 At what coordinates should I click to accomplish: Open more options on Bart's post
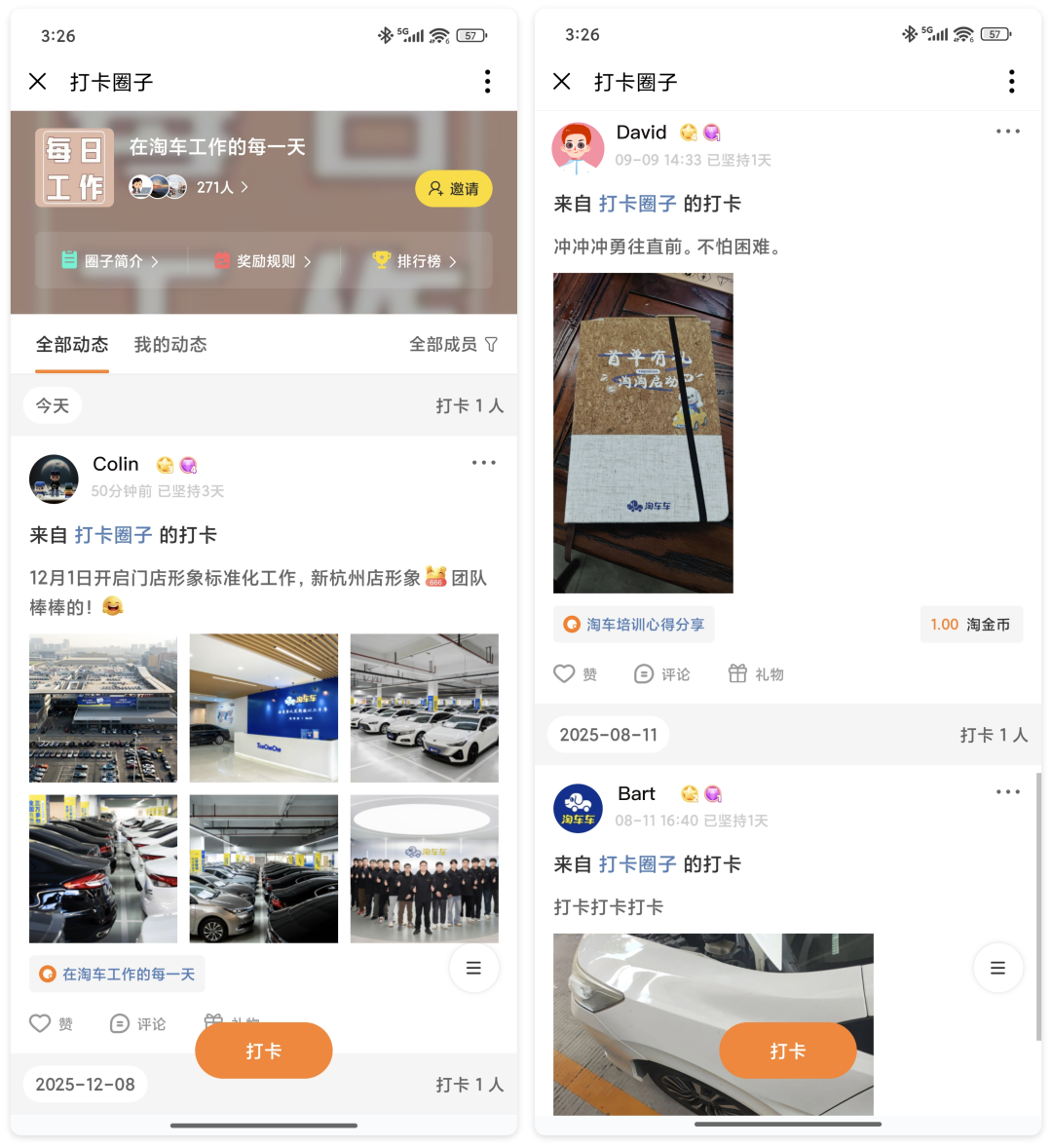tap(1008, 792)
